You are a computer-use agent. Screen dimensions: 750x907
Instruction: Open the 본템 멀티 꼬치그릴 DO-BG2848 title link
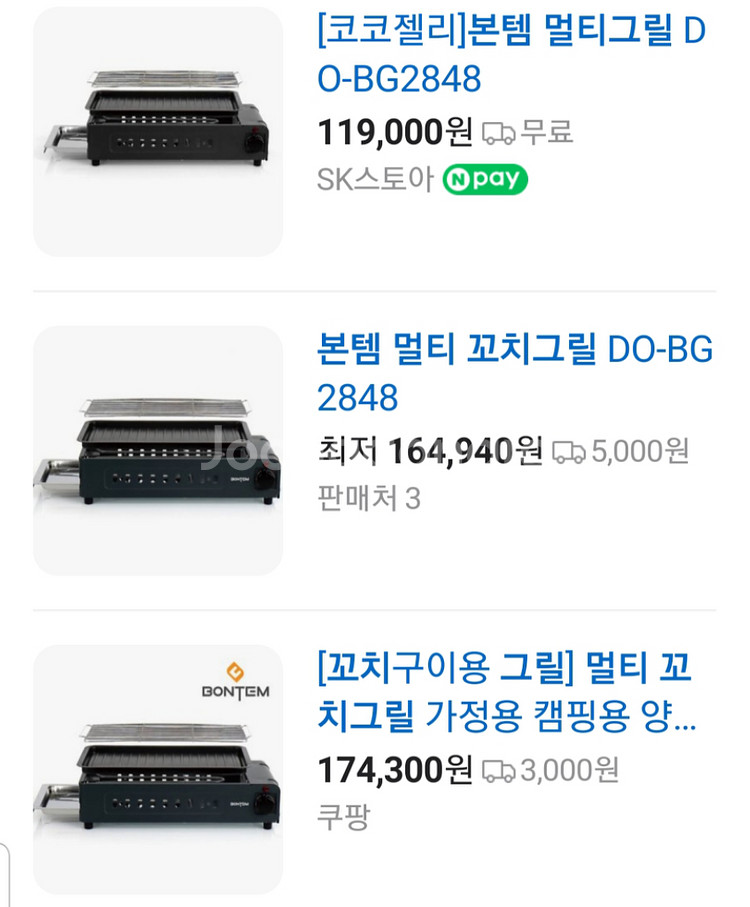[514, 373]
